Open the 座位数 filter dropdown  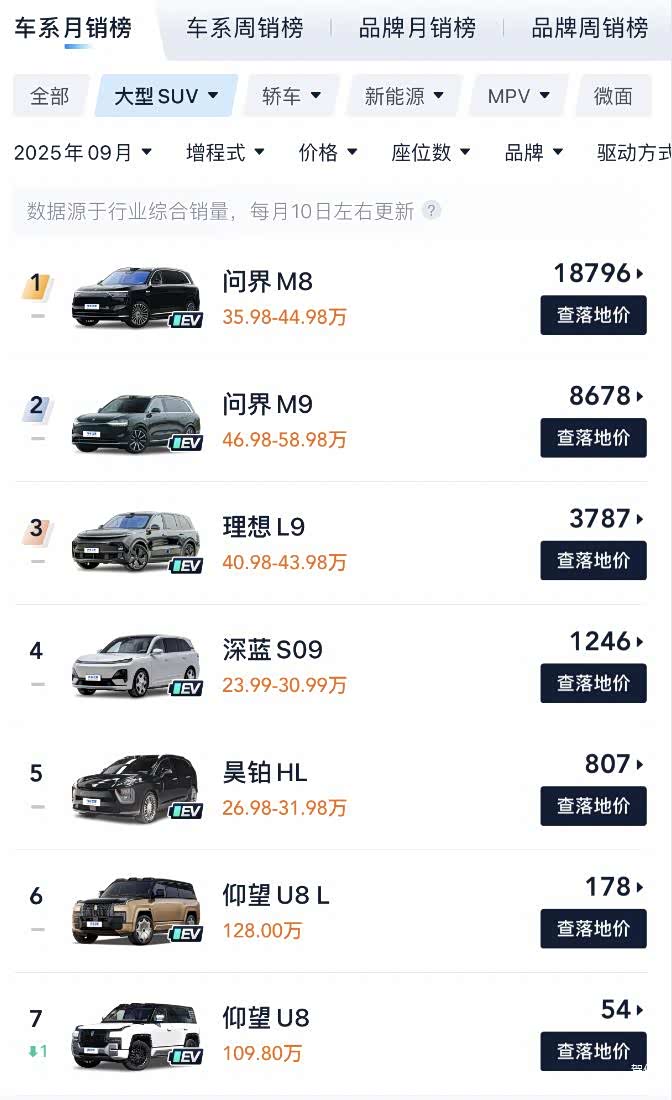tap(431, 153)
